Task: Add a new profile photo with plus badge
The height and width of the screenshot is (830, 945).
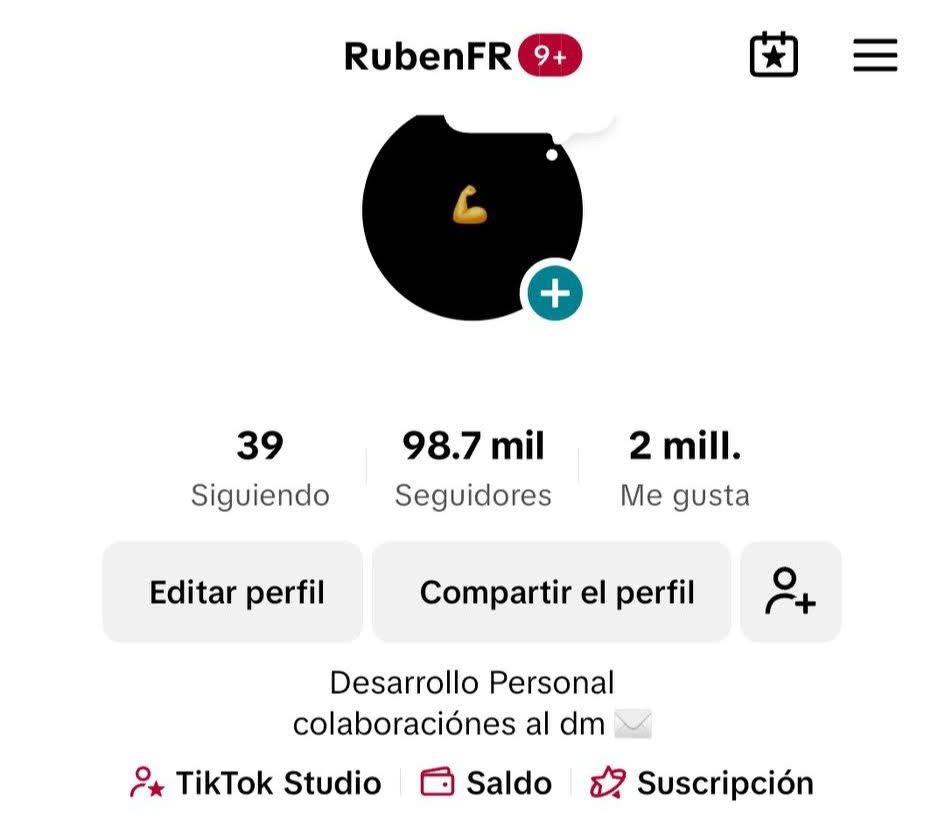Action: tap(555, 293)
